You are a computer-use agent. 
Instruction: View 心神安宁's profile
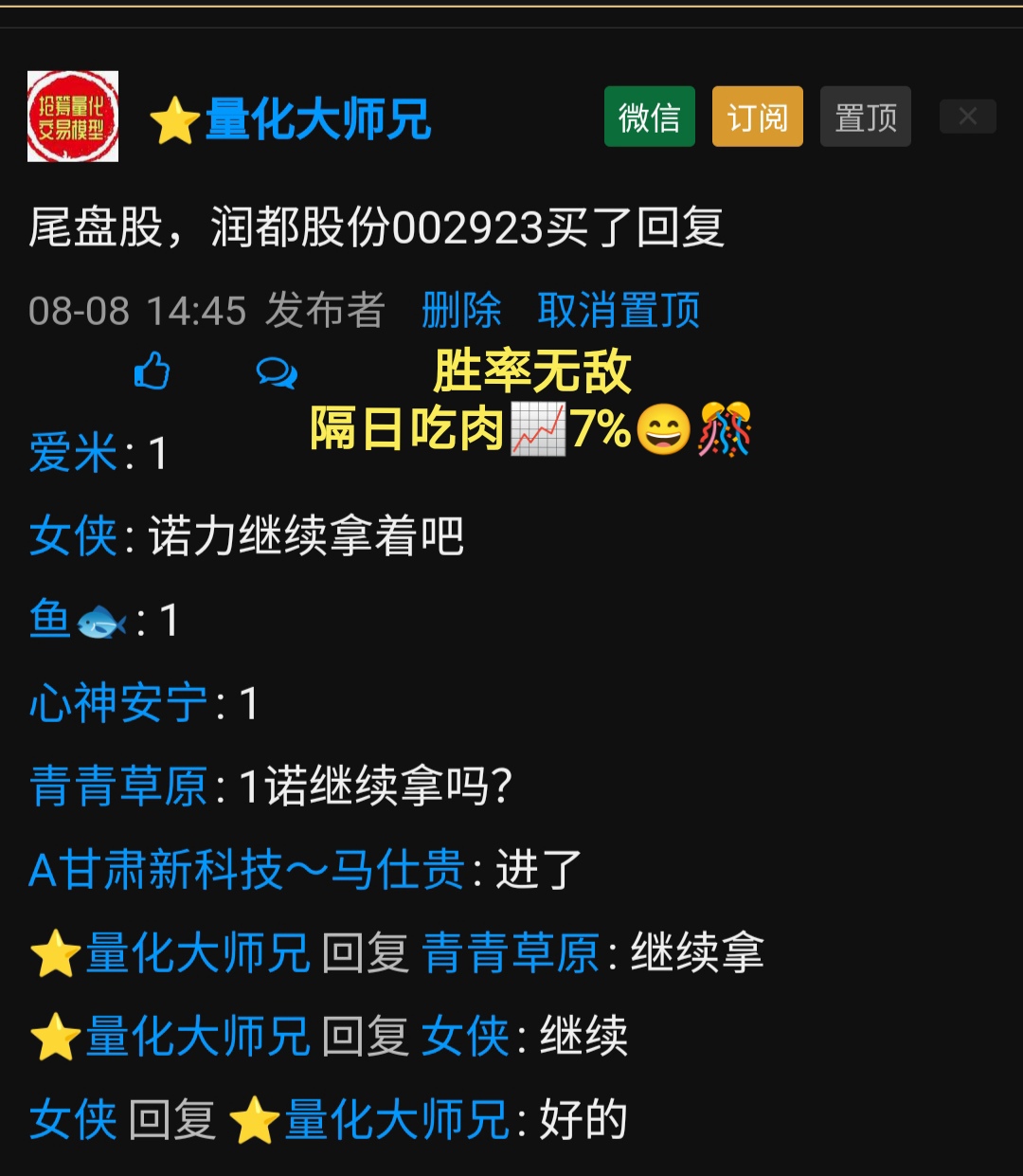[118, 703]
